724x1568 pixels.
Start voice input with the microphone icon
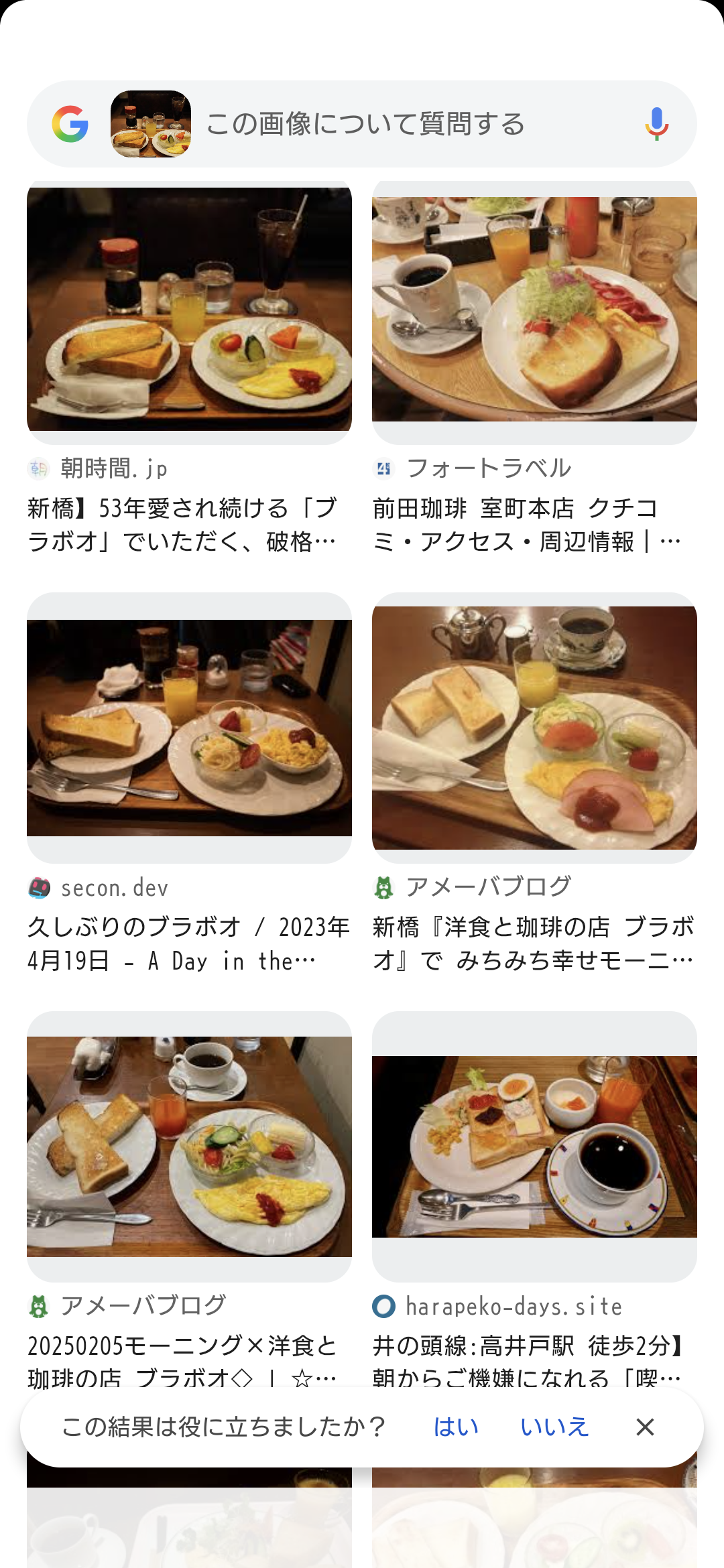pyautogui.click(x=656, y=124)
